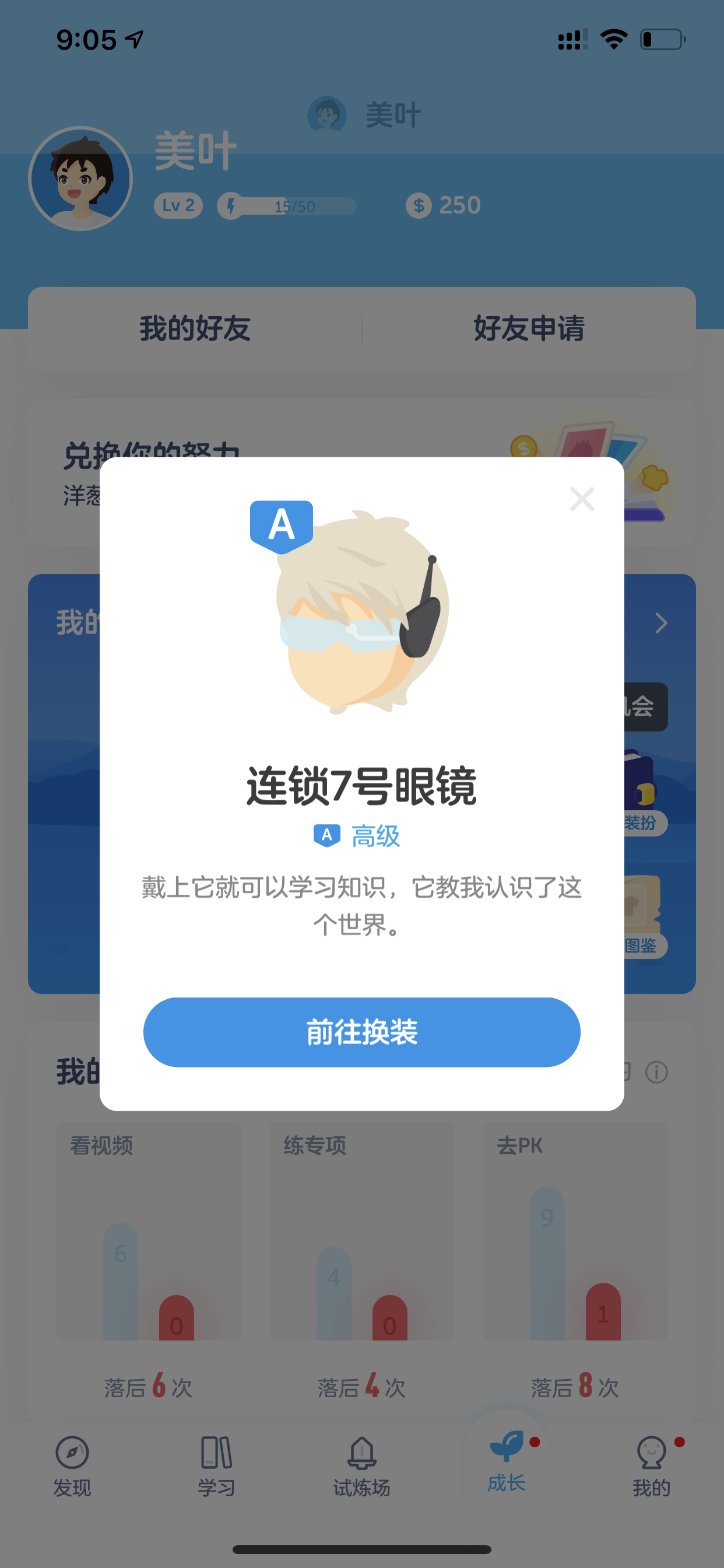Select the 成长 tab

(506, 1462)
